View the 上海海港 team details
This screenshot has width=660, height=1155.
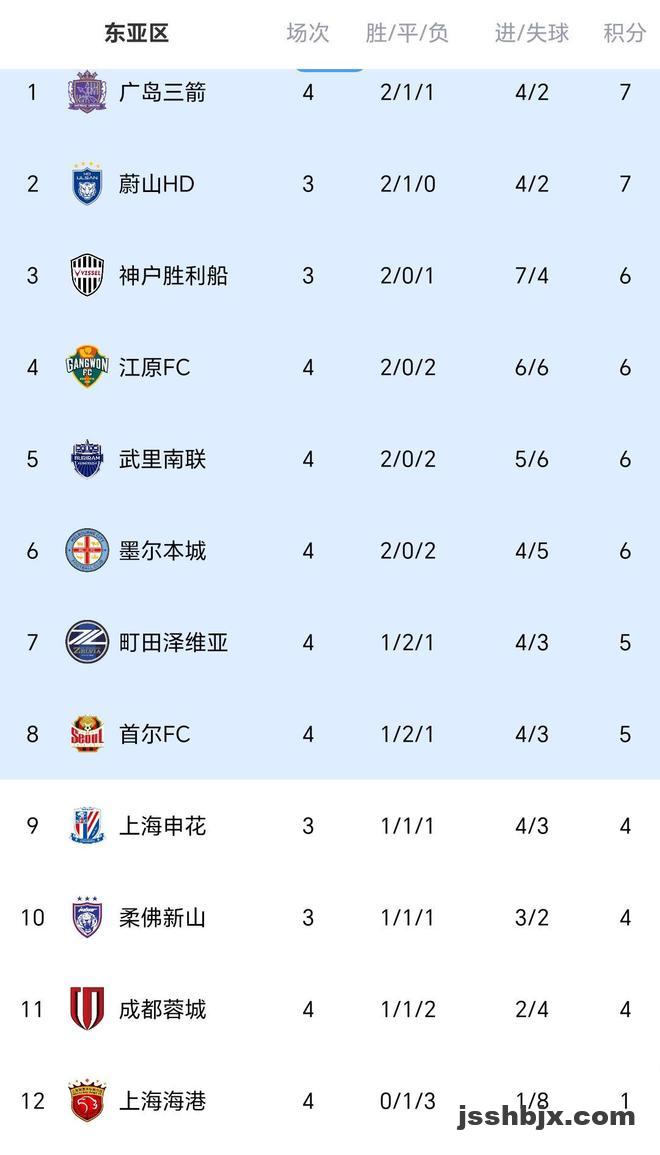[162, 1101]
